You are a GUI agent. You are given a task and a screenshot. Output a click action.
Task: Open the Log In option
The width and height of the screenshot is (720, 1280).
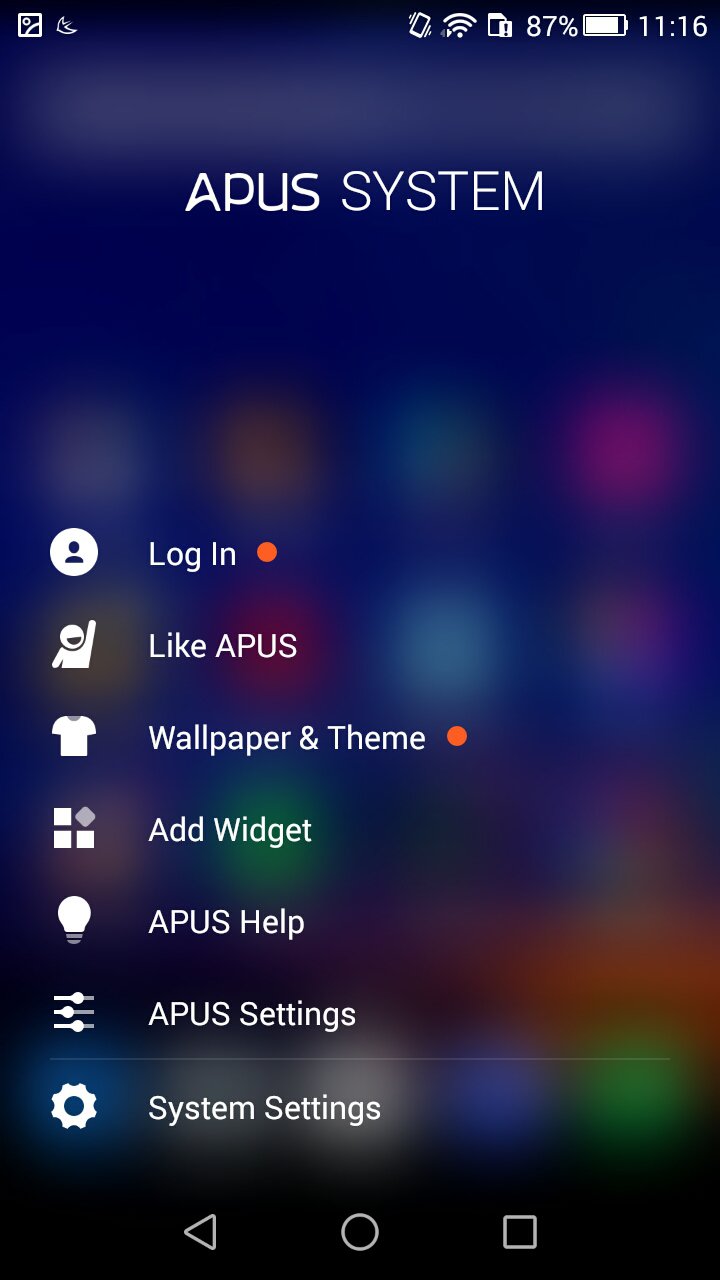point(192,554)
